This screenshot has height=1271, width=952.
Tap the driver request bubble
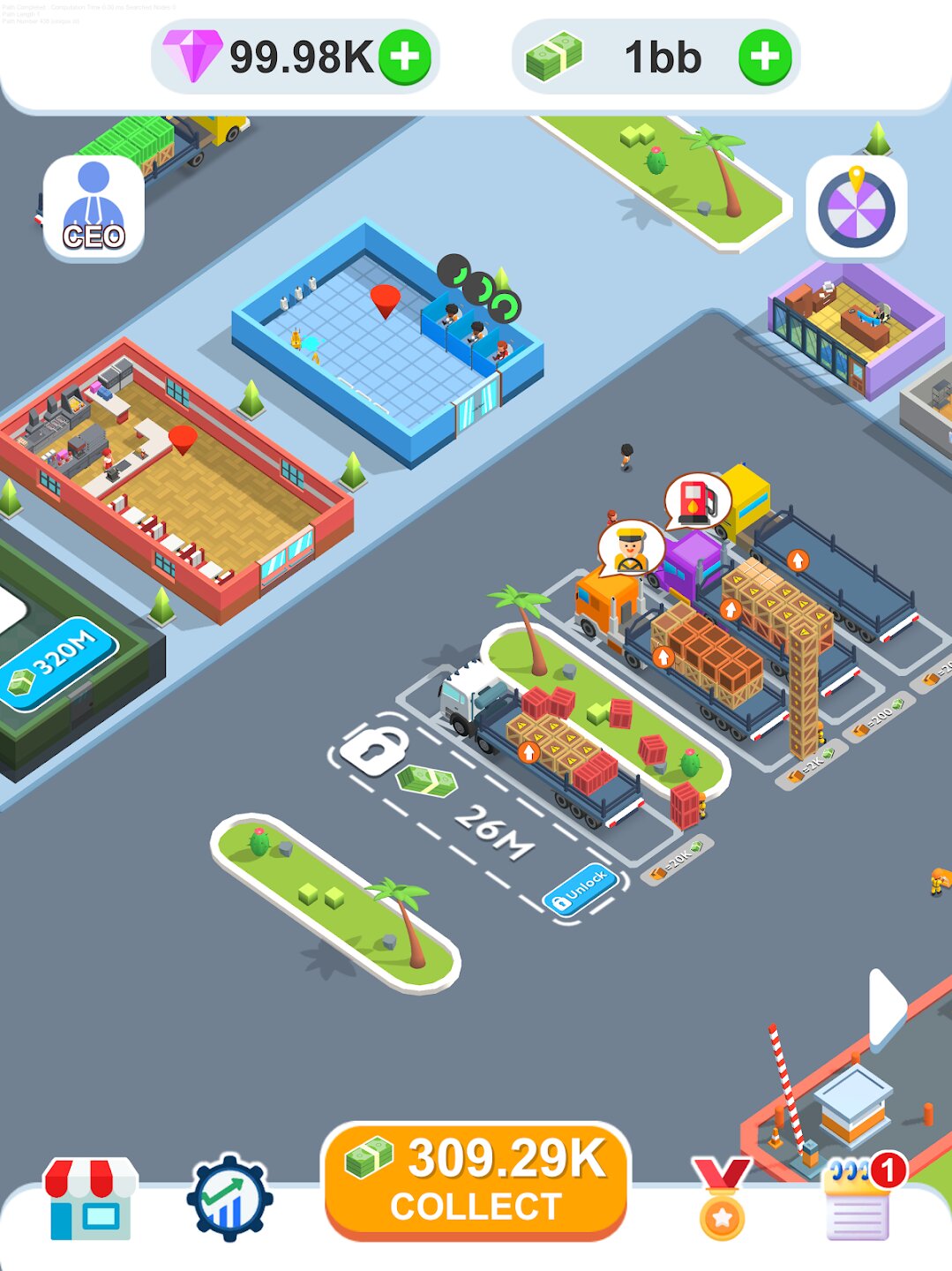pos(631,549)
